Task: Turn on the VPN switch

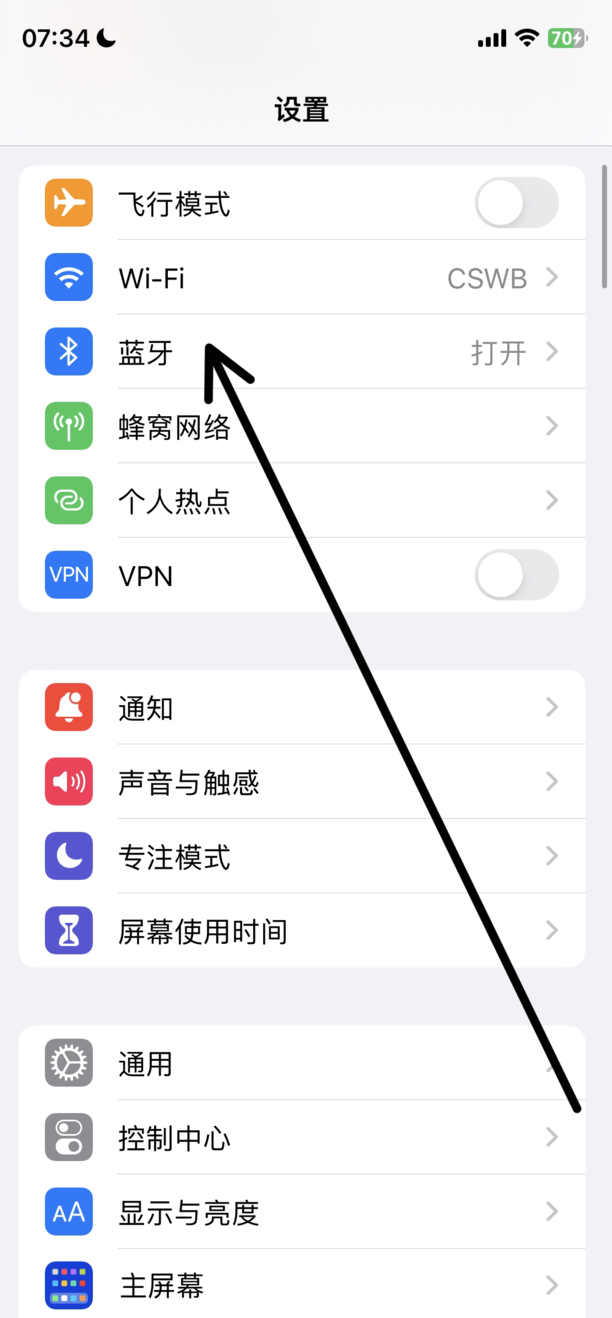Action: click(x=516, y=575)
